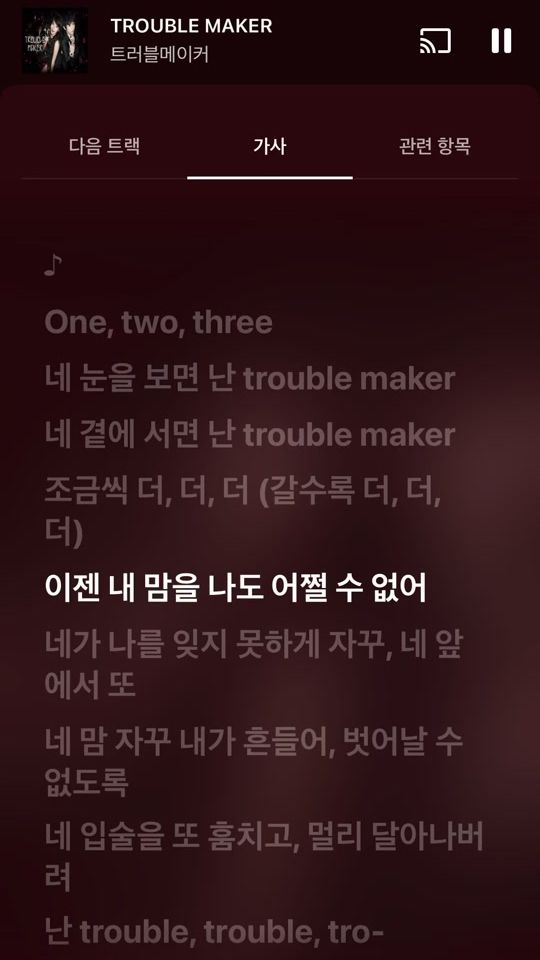Jump to lyric '네 입술을 또 훔치고'
The width and height of the screenshot is (540, 960).
tap(264, 855)
